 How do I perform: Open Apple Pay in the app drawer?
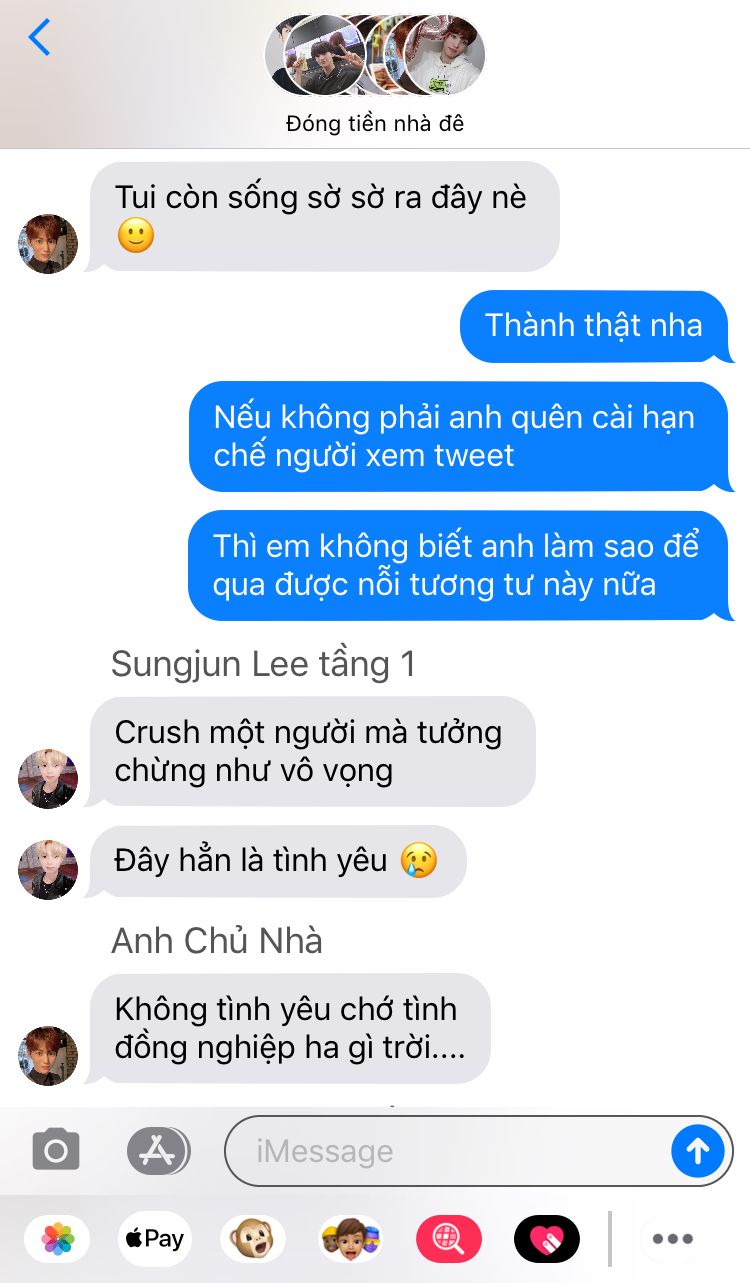click(155, 1239)
